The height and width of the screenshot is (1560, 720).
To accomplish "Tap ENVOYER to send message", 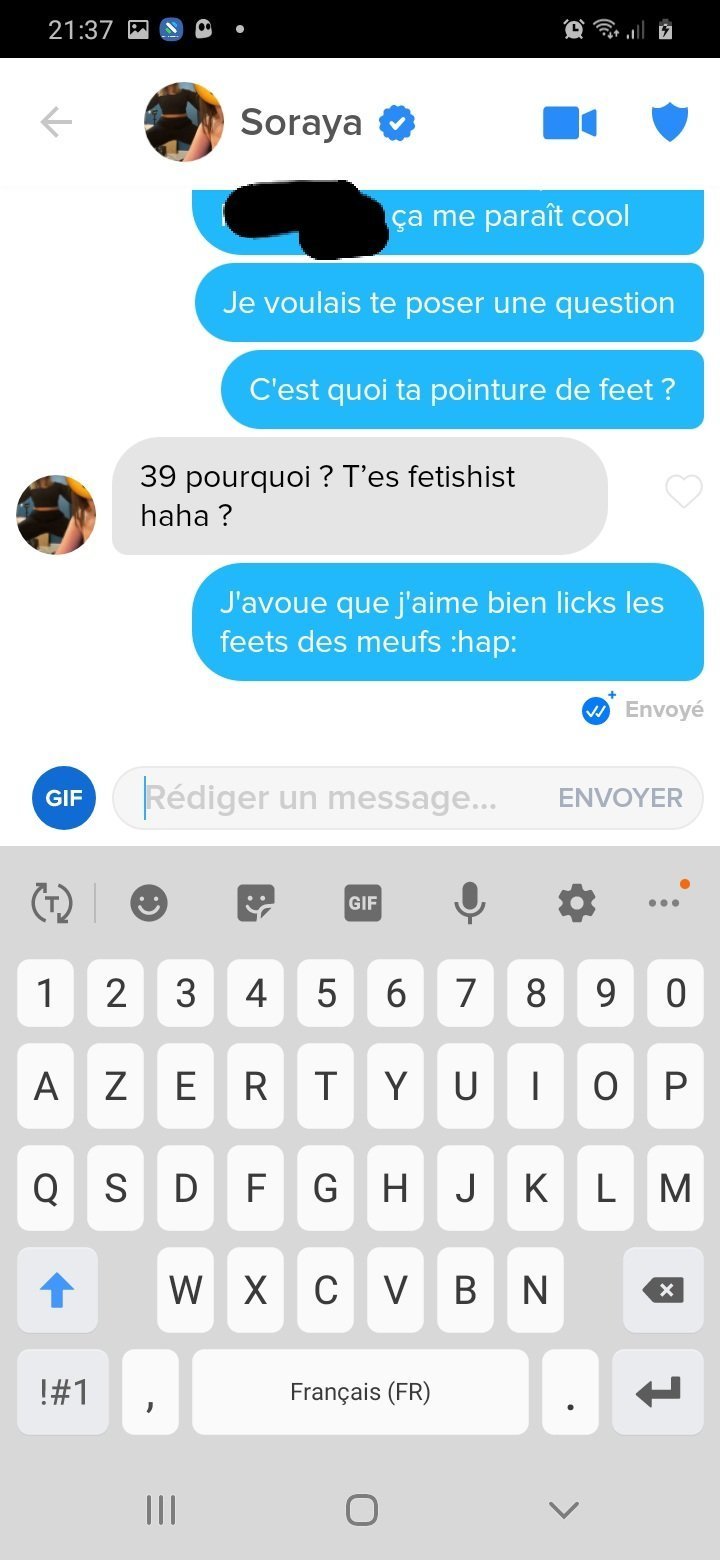I will [x=620, y=798].
